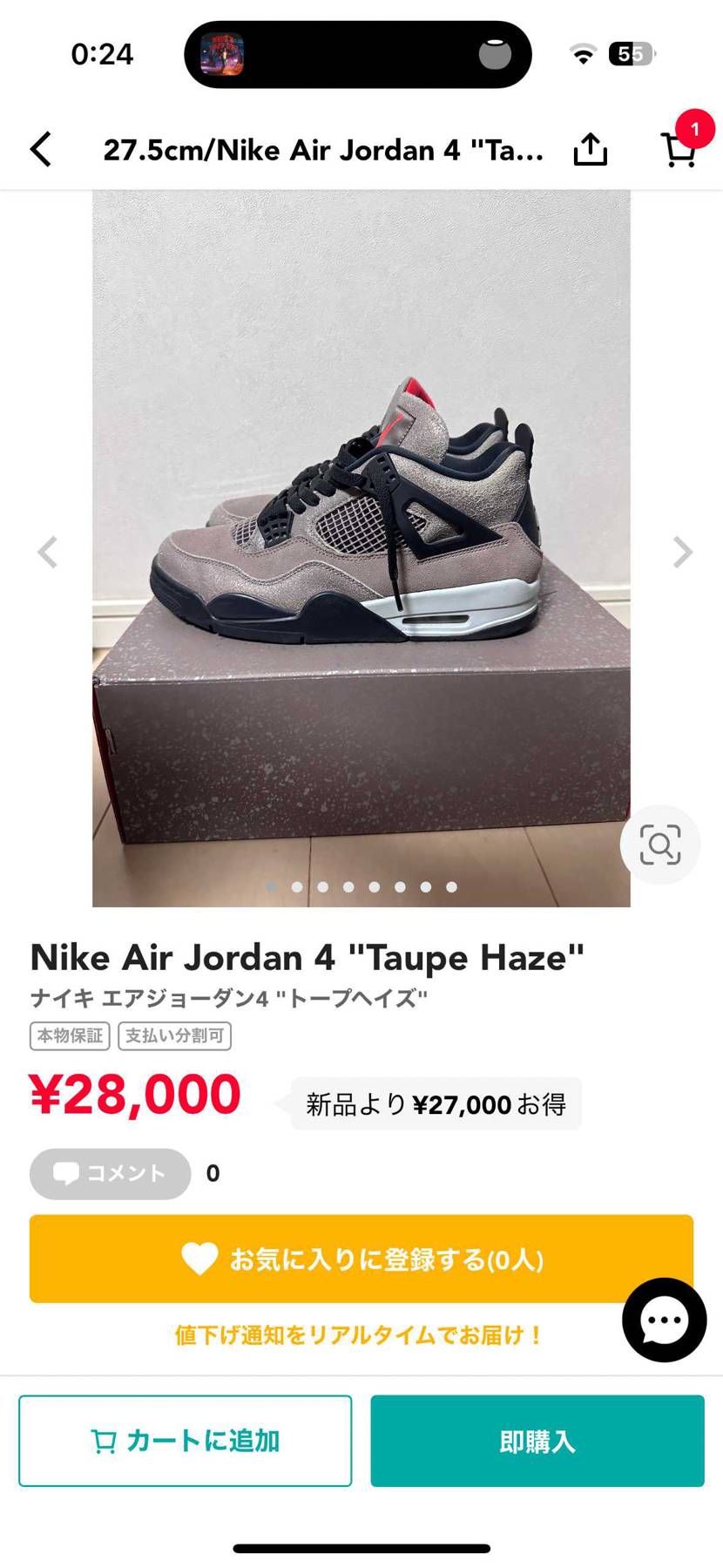Tap カートに追加 to add to cart
Viewport: 723px width, 1568px height.
pyautogui.click(x=186, y=1441)
